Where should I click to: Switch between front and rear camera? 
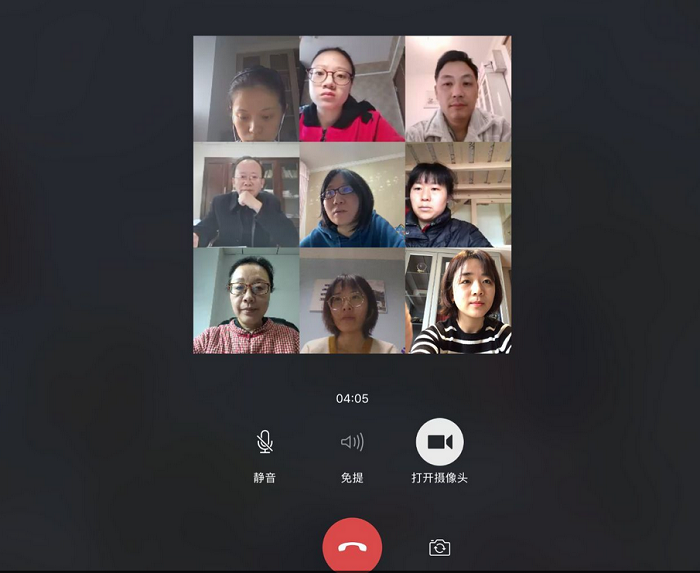pos(439,547)
